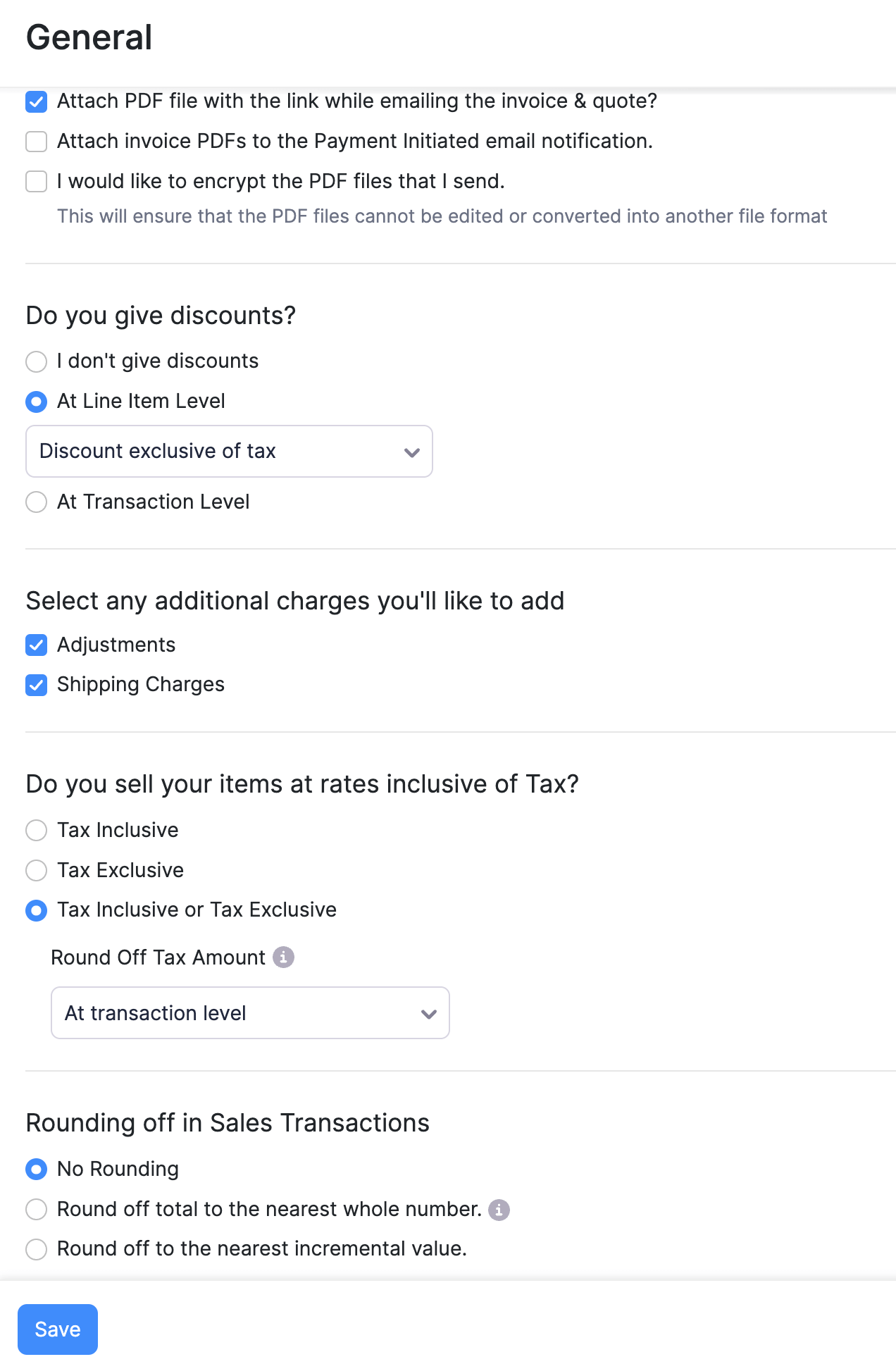This screenshot has height=1364, width=896.
Task: Uncheck attaching PDF file while emailing invoice
Action: click(x=36, y=101)
